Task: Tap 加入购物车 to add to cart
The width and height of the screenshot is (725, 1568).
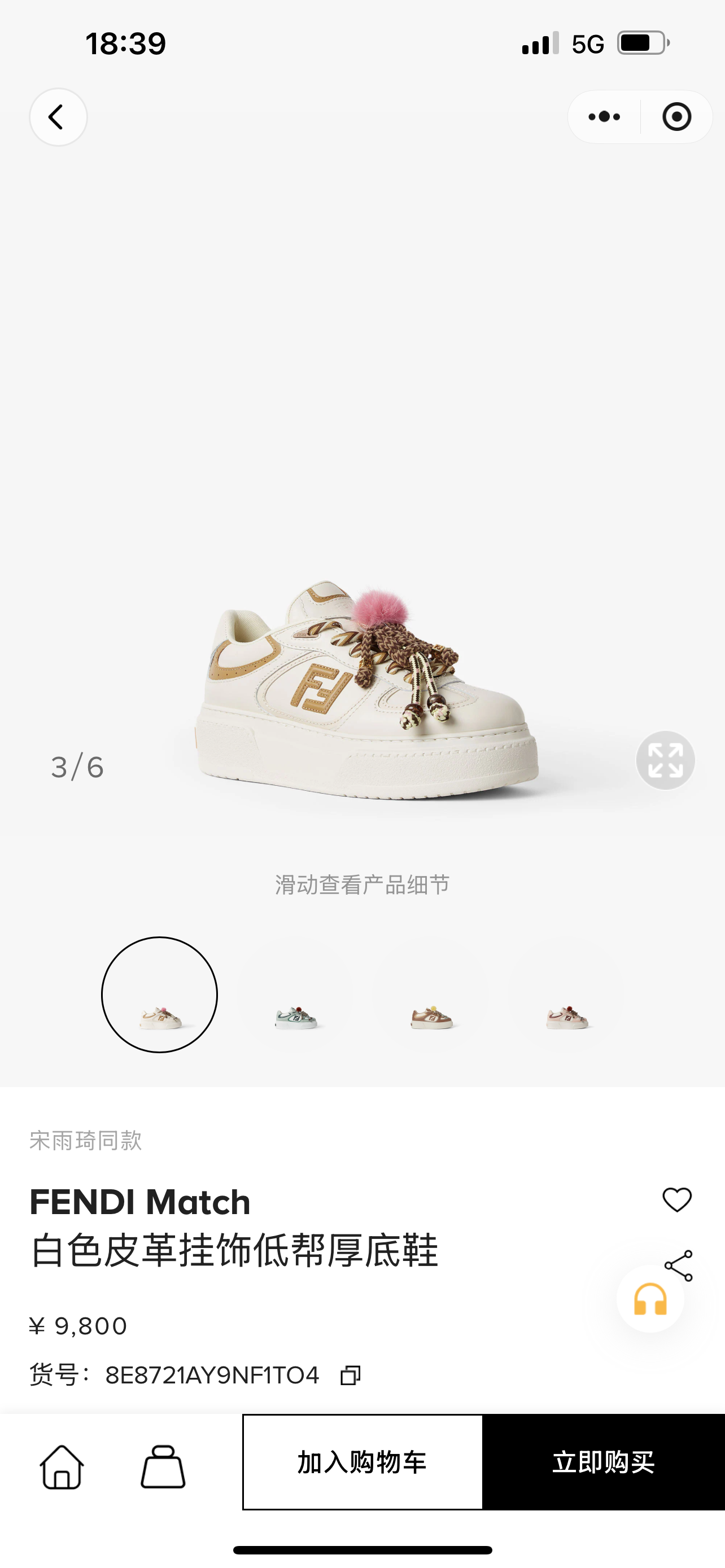Action: [x=362, y=1462]
